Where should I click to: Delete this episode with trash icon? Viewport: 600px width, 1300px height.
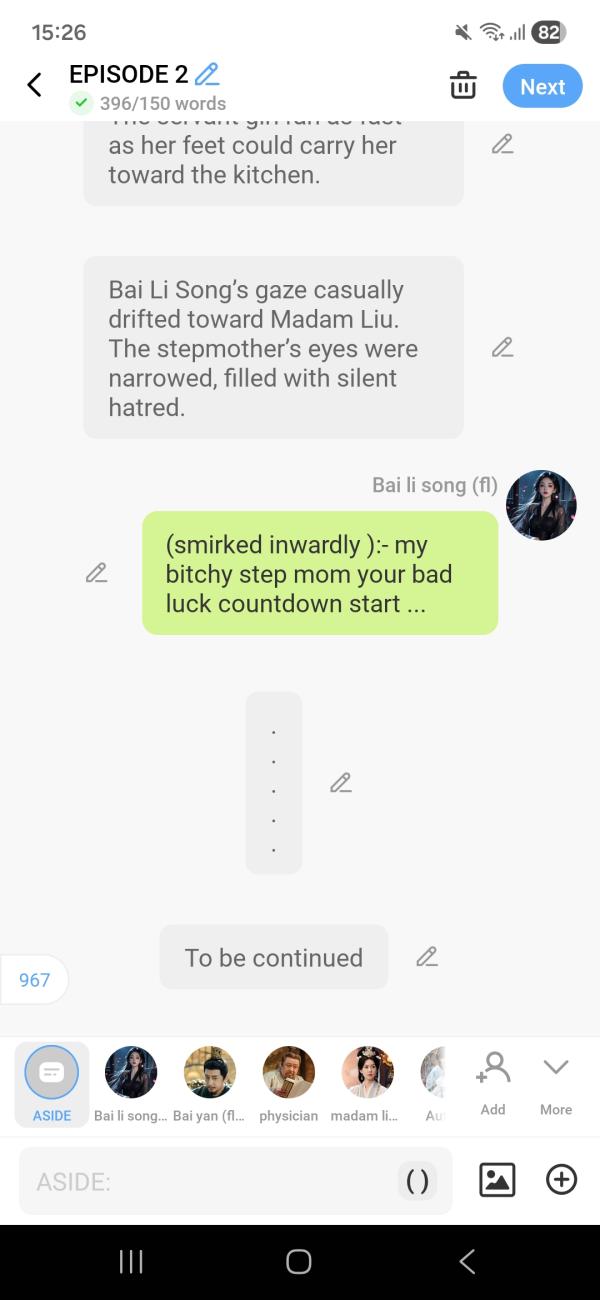(x=463, y=86)
